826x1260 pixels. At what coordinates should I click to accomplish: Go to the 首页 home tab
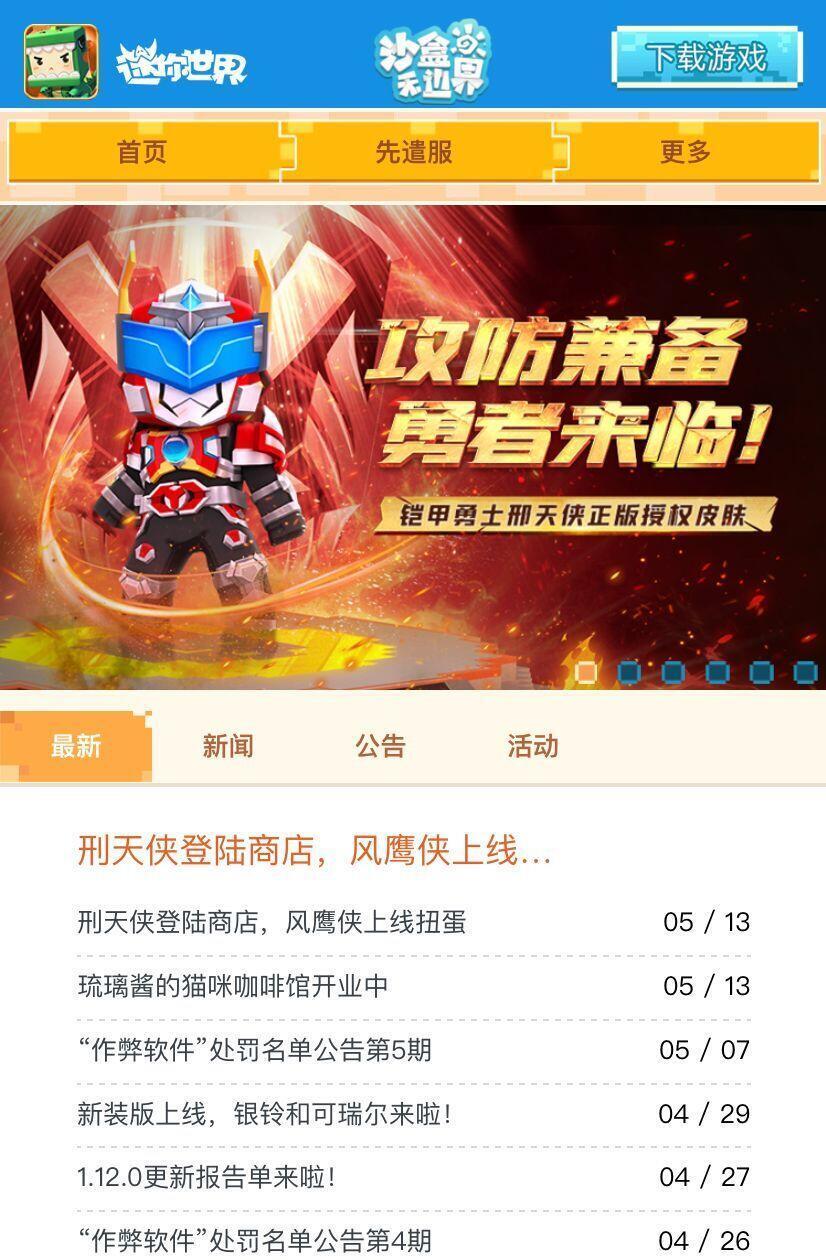pos(142,152)
